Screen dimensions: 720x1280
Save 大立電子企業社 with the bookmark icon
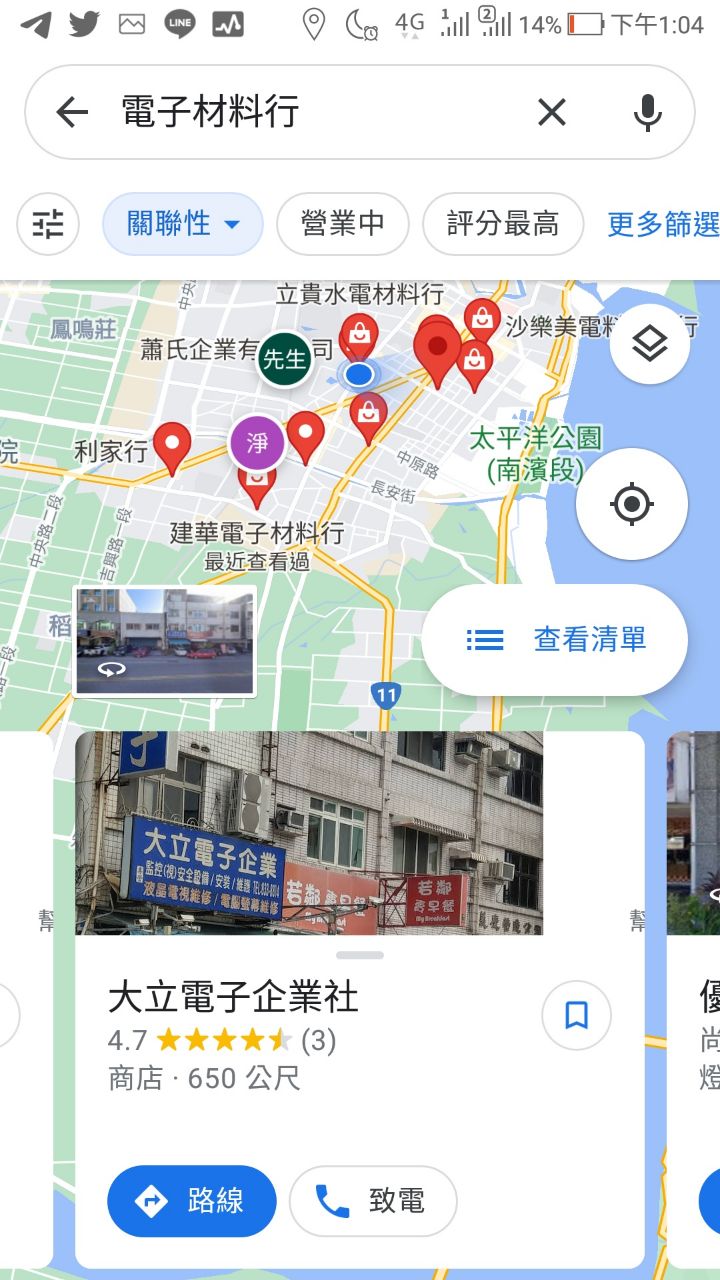tap(576, 1016)
